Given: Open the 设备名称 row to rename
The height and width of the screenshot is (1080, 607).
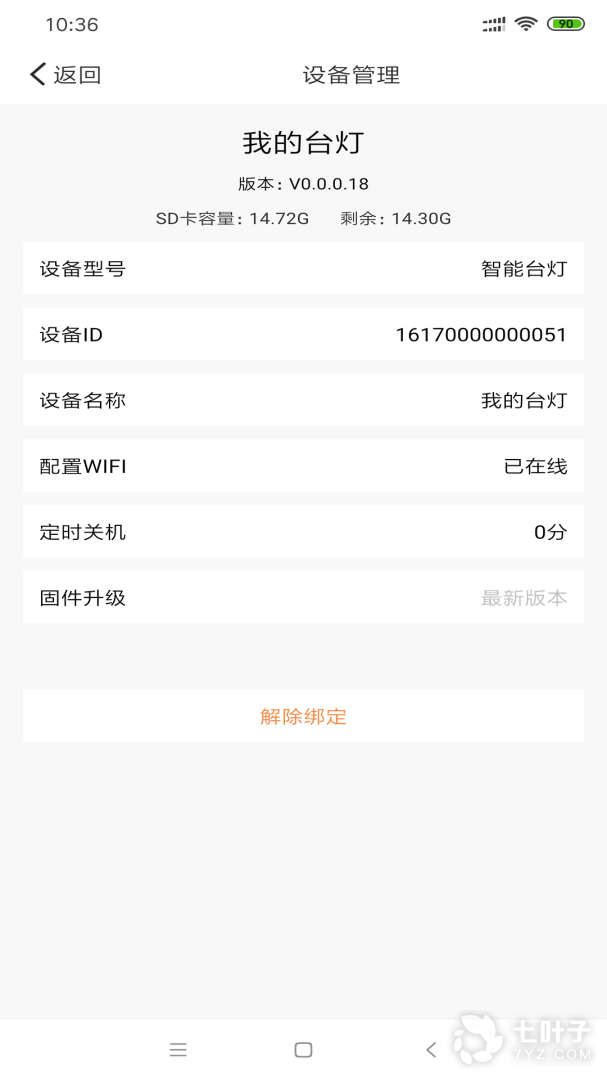Looking at the screenshot, I should pos(303,400).
